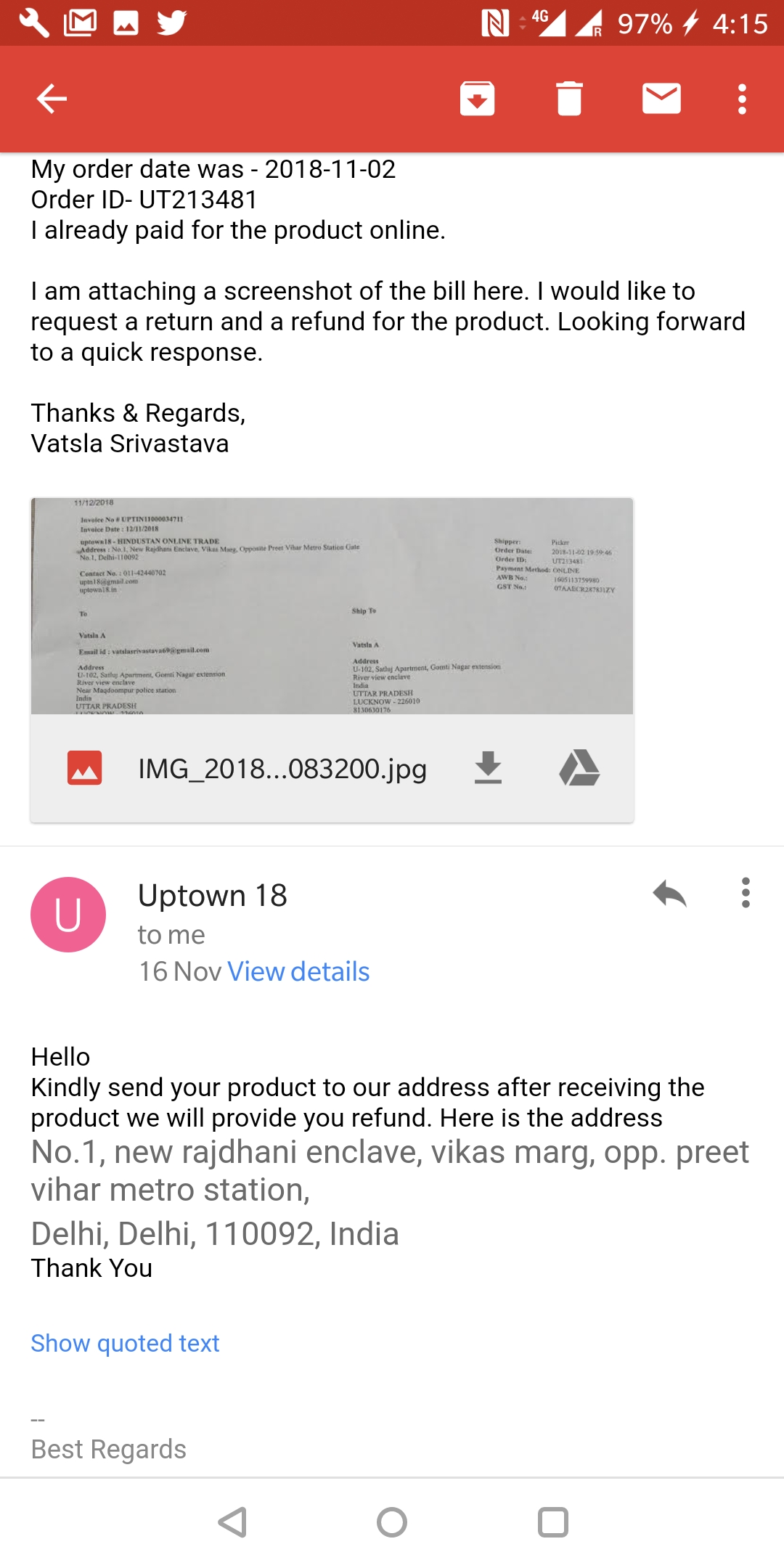
Task: Go back to the inbox
Action: 52,99
